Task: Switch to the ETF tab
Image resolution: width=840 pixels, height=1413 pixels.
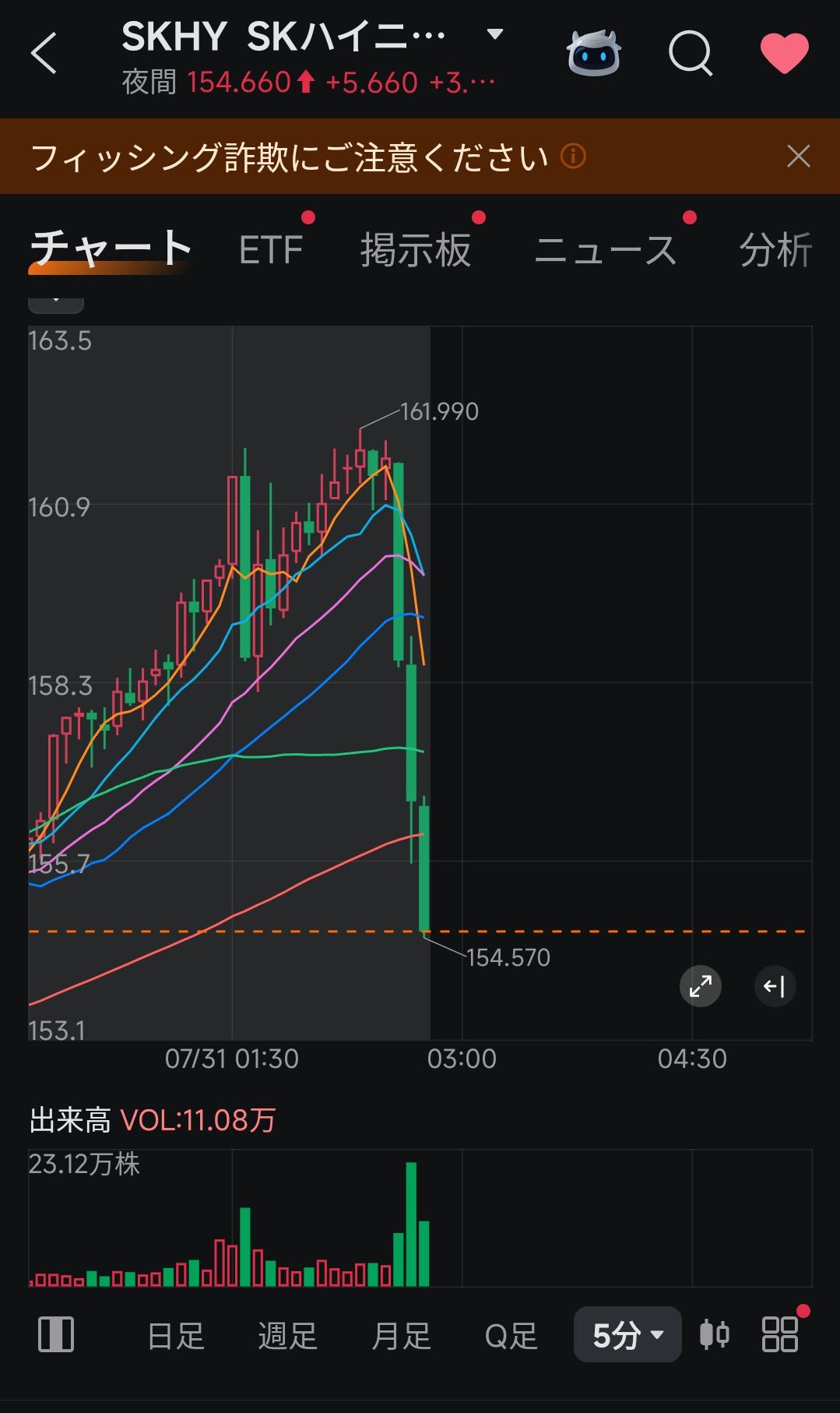Action: pos(270,250)
